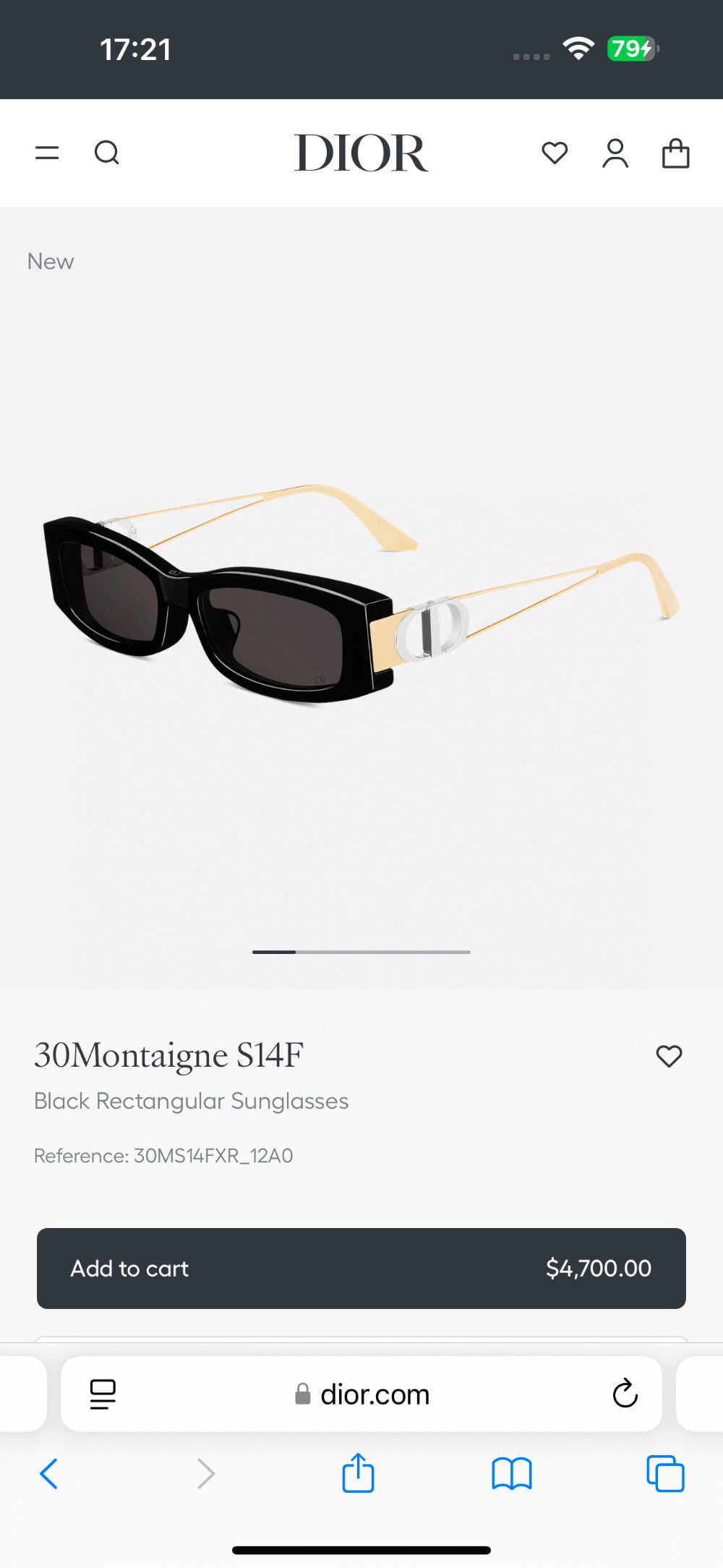This screenshot has height=1568, width=723.
Task: Open Safari page settings menu
Action: tap(103, 1394)
